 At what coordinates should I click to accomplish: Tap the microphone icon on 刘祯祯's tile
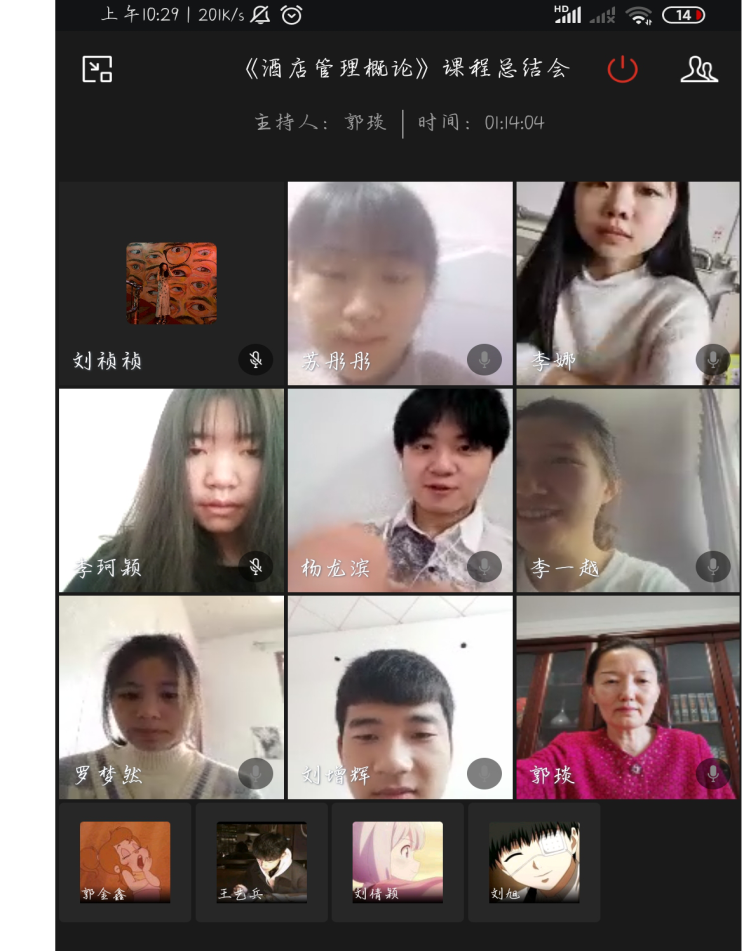[x=256, y=360]
